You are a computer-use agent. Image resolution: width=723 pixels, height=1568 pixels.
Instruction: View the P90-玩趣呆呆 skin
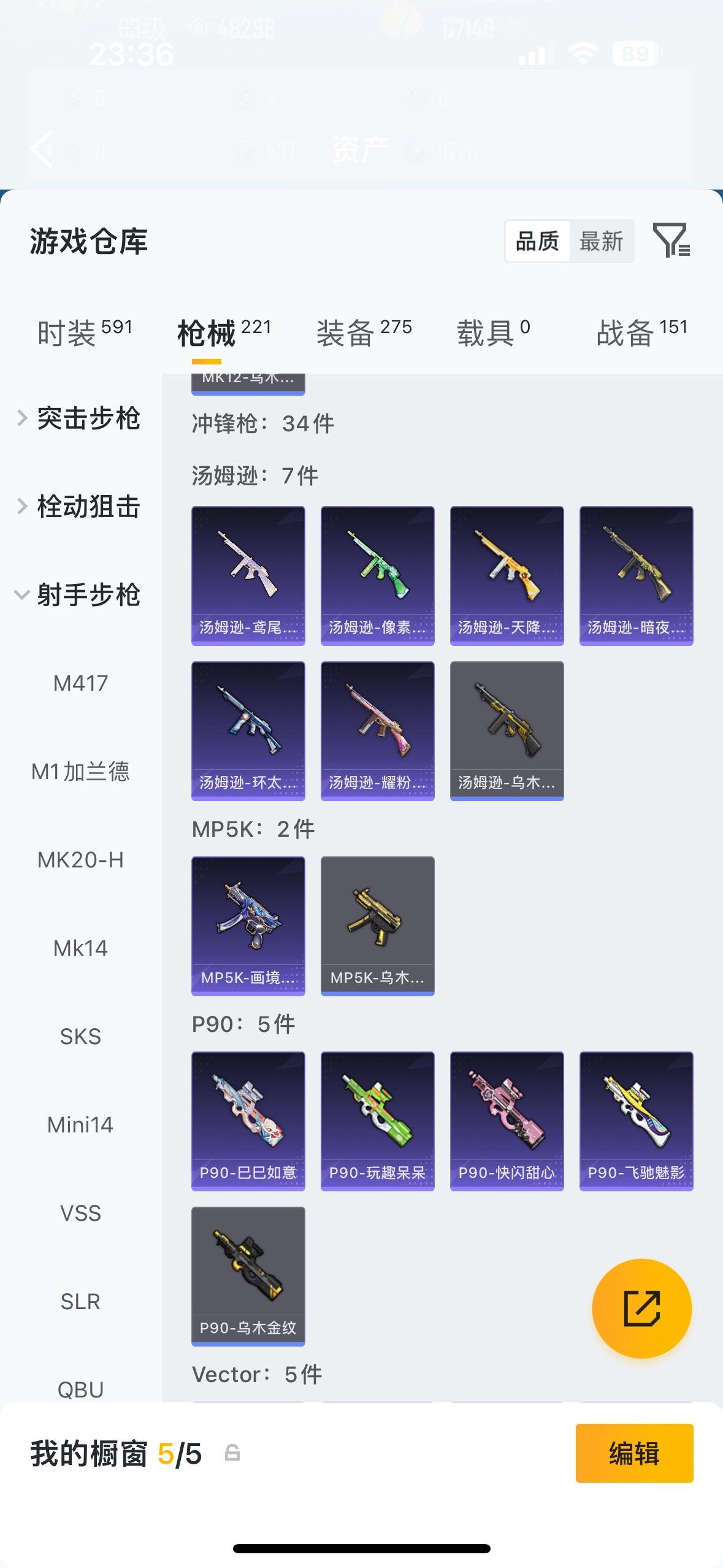click(x=377, y=1121)
